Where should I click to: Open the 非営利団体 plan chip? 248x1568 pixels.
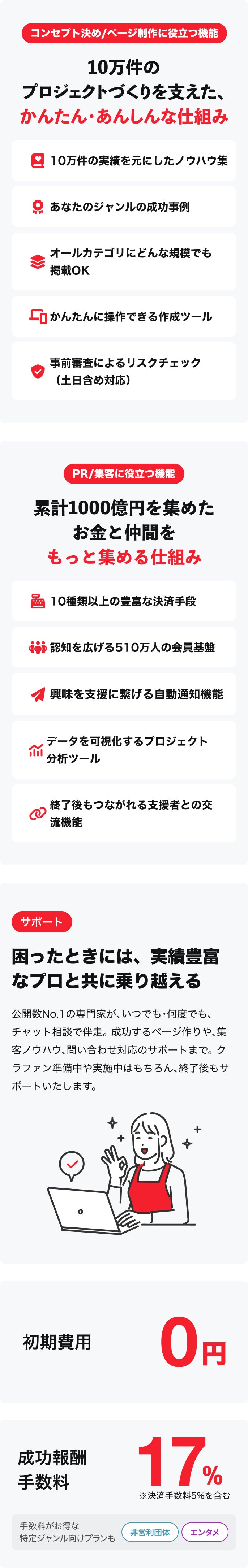150,1532
